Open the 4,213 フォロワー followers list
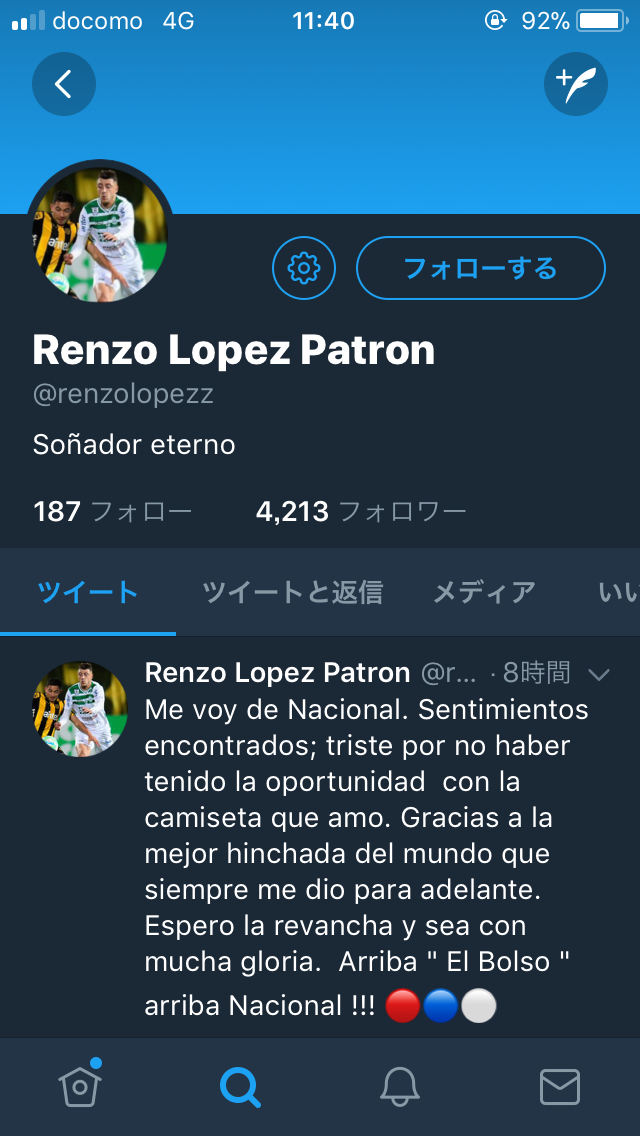 (x=361, y=512)
